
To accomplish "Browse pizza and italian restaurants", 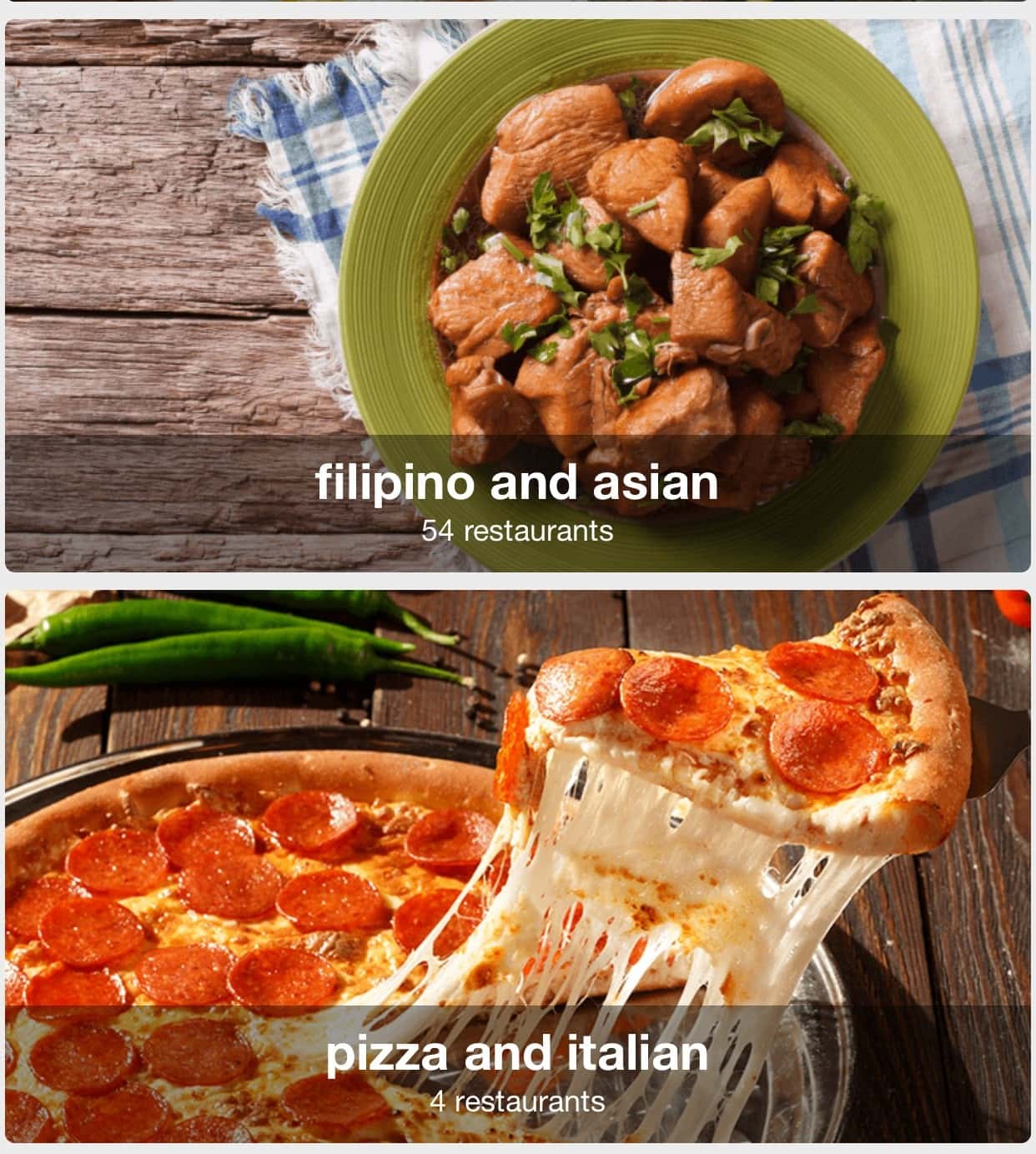I will [x=517, y=868].
